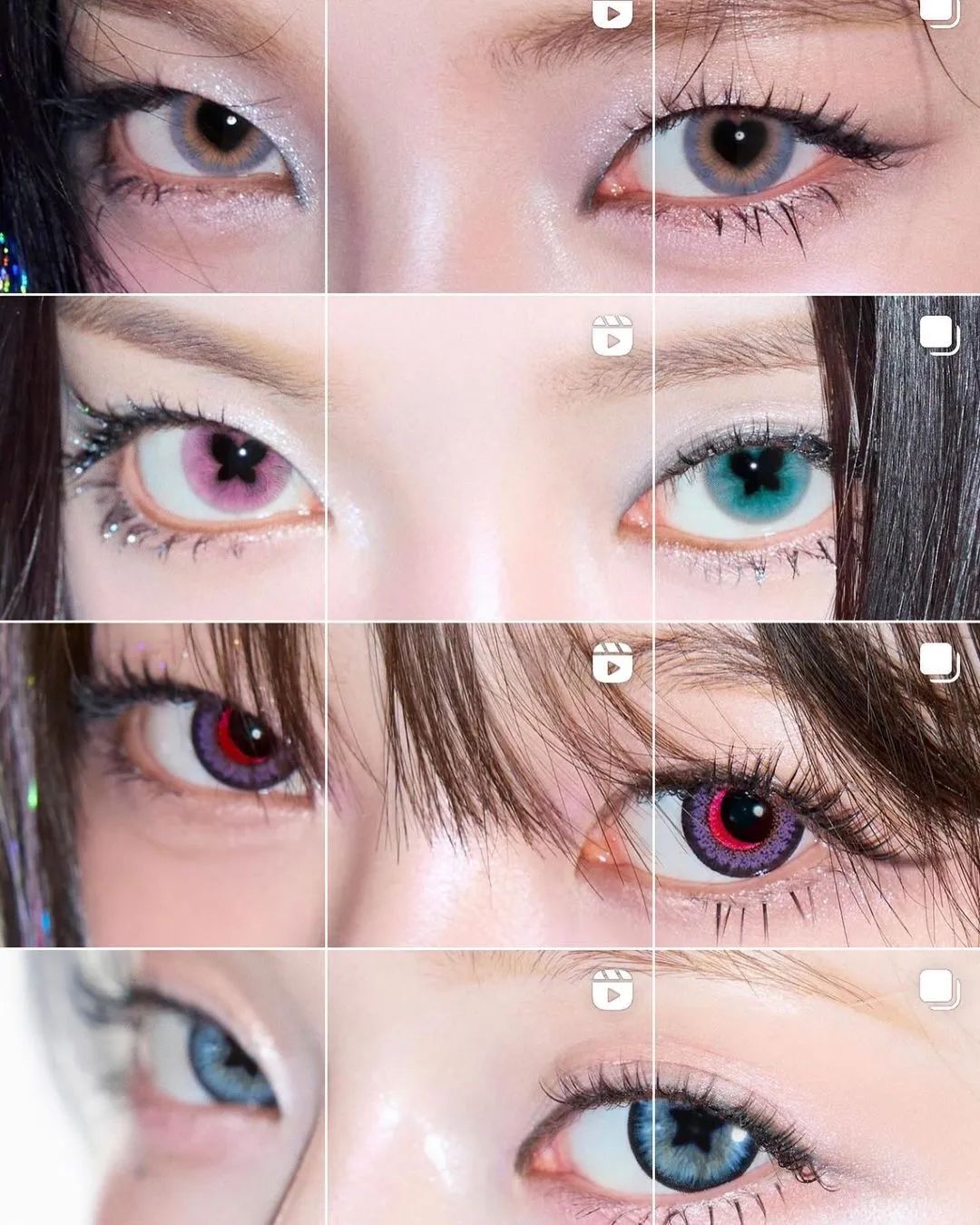Open the heart-pupil eye post with glitter hair
The width and height of the screenshot is (980, 1225).
(163, 145)
